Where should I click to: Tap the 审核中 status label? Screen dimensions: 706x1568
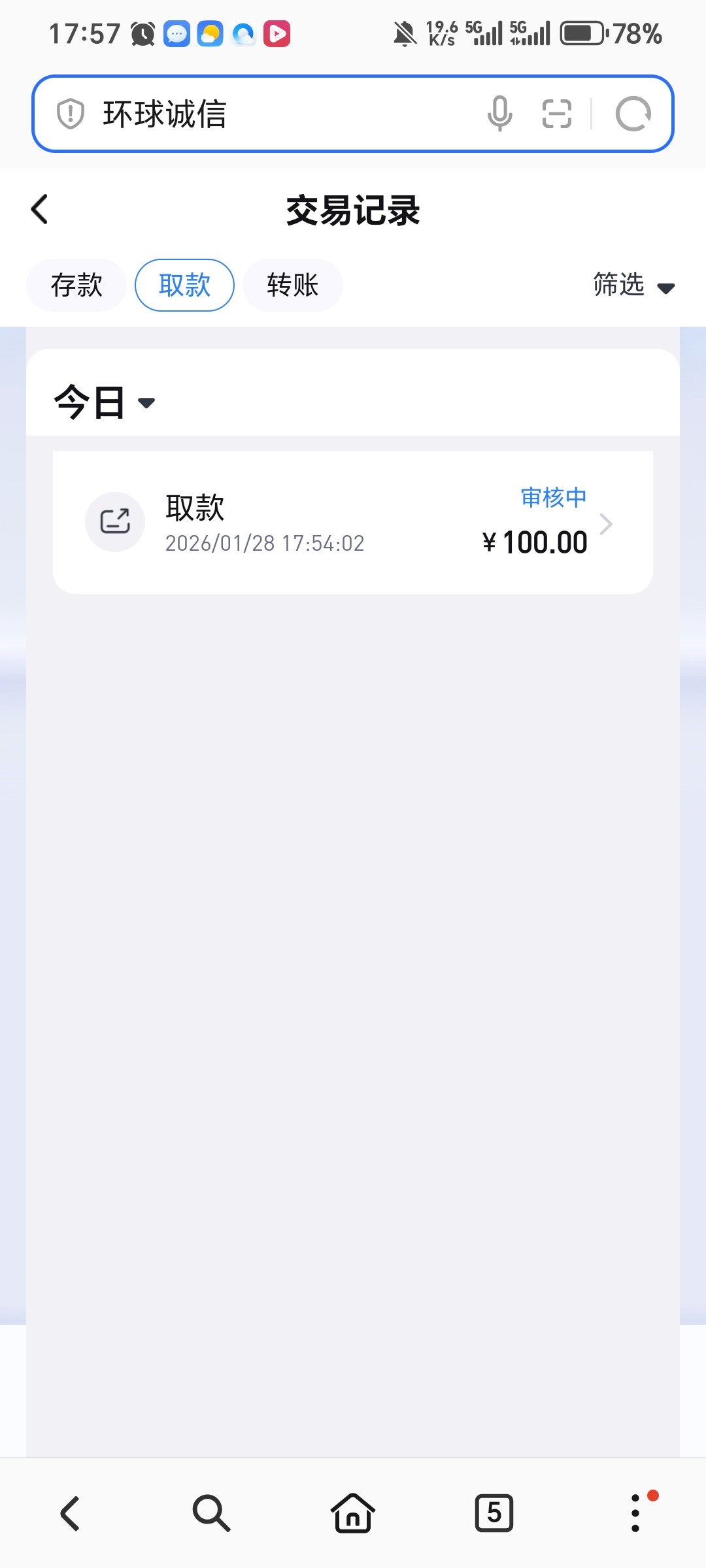pyautogui.click(x=552, y=497)
